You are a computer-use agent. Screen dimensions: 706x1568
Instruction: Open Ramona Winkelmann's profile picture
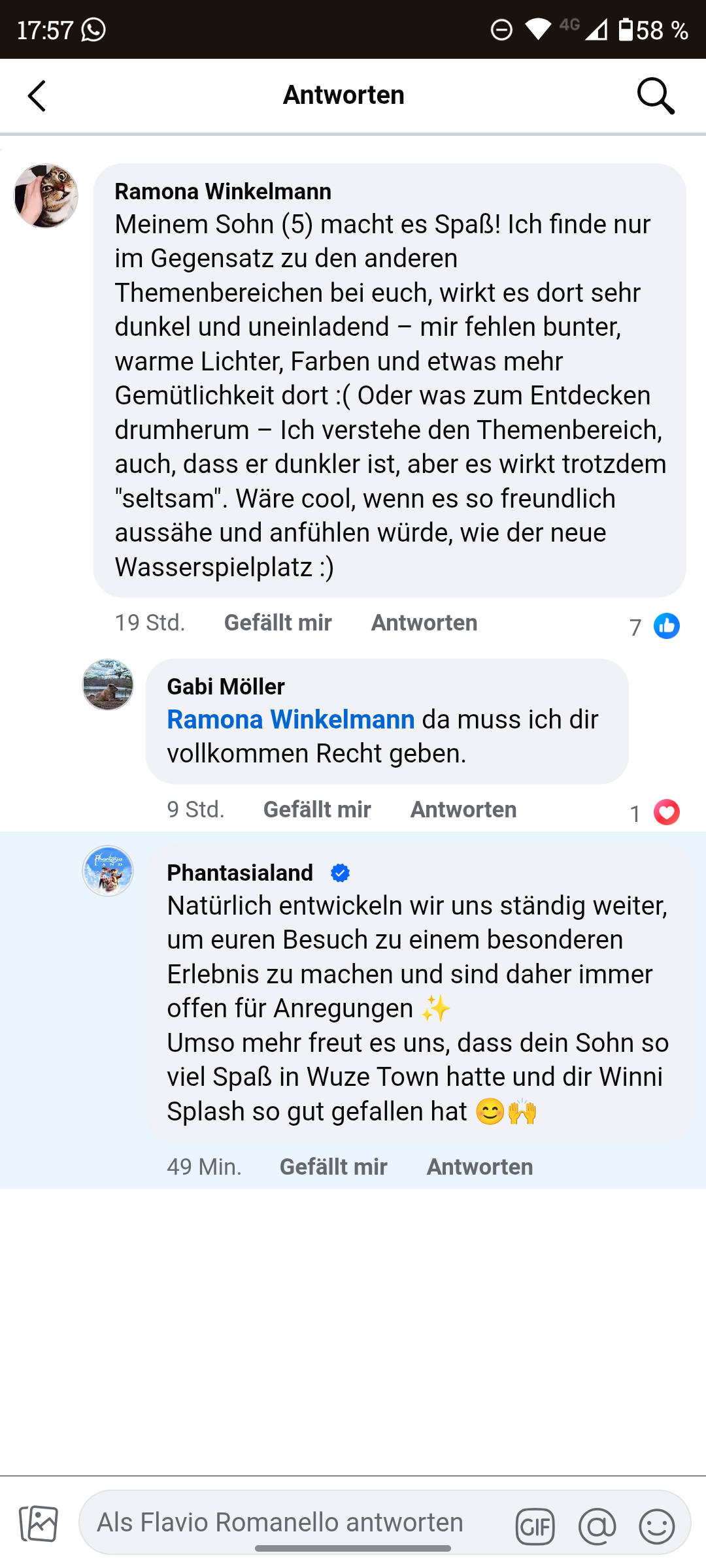[46, 196]
